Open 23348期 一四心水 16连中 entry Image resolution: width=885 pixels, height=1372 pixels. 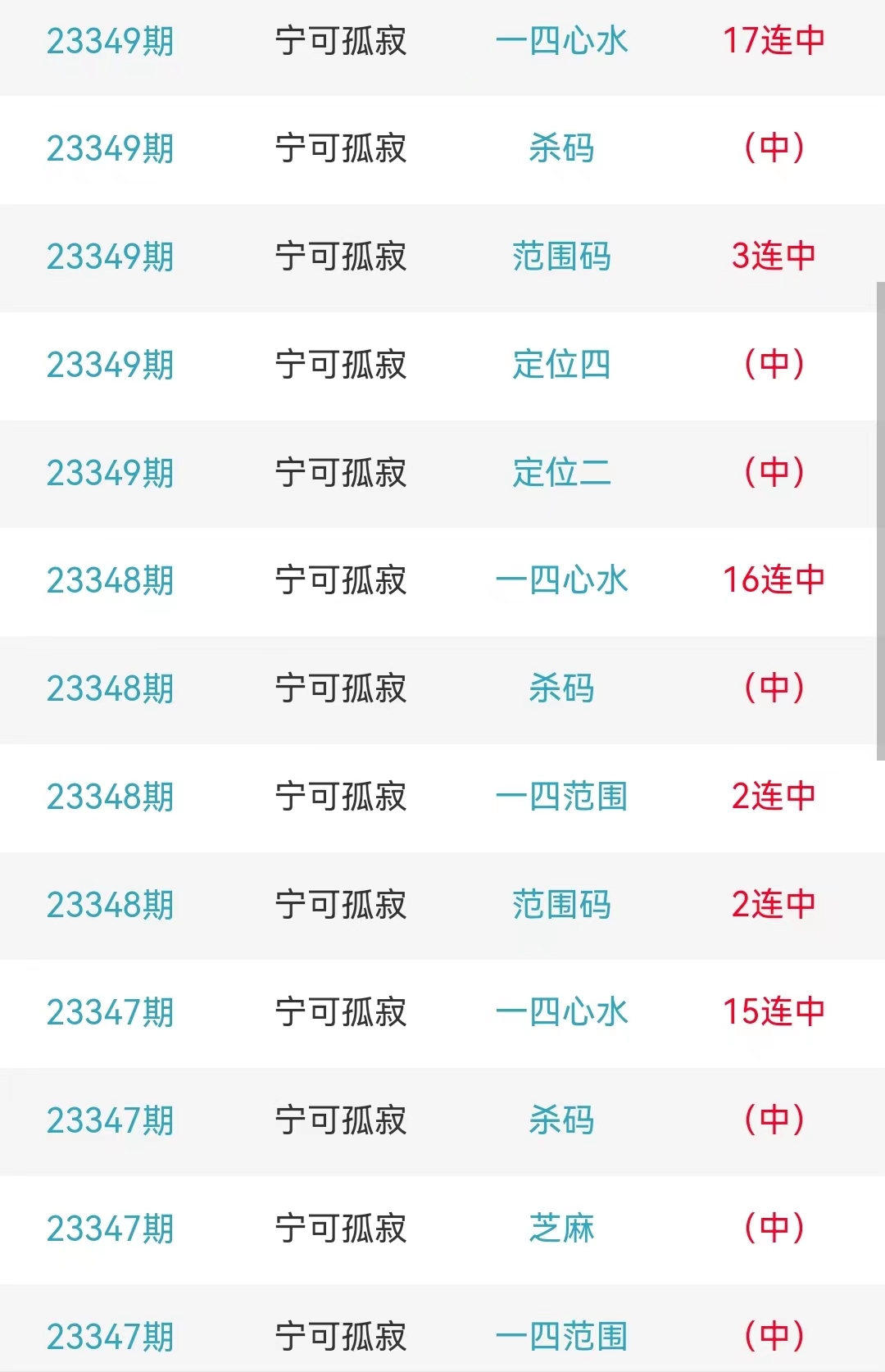[x=561, y=580]
